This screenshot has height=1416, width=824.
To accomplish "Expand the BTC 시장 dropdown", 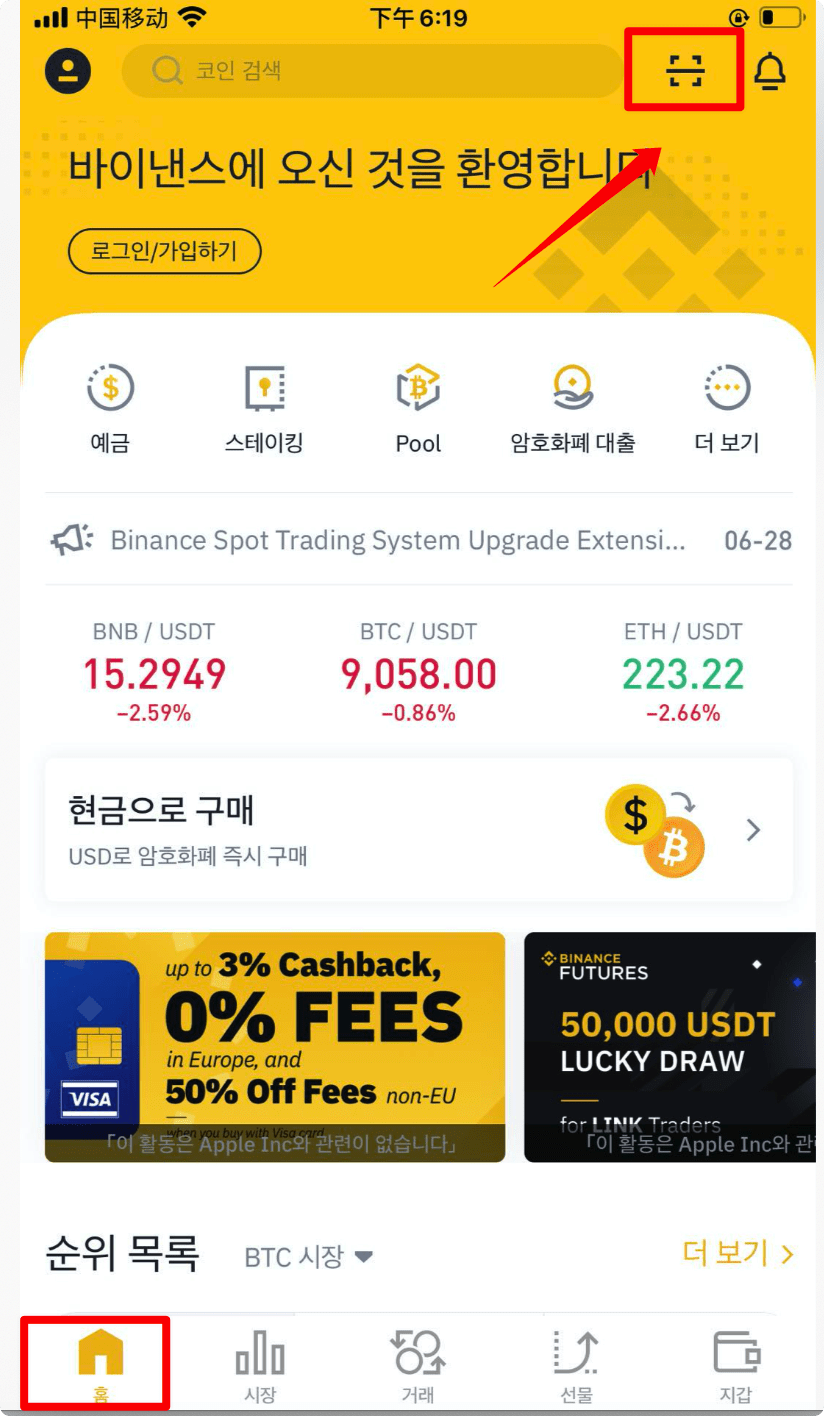I will [x=309, y=1256].
